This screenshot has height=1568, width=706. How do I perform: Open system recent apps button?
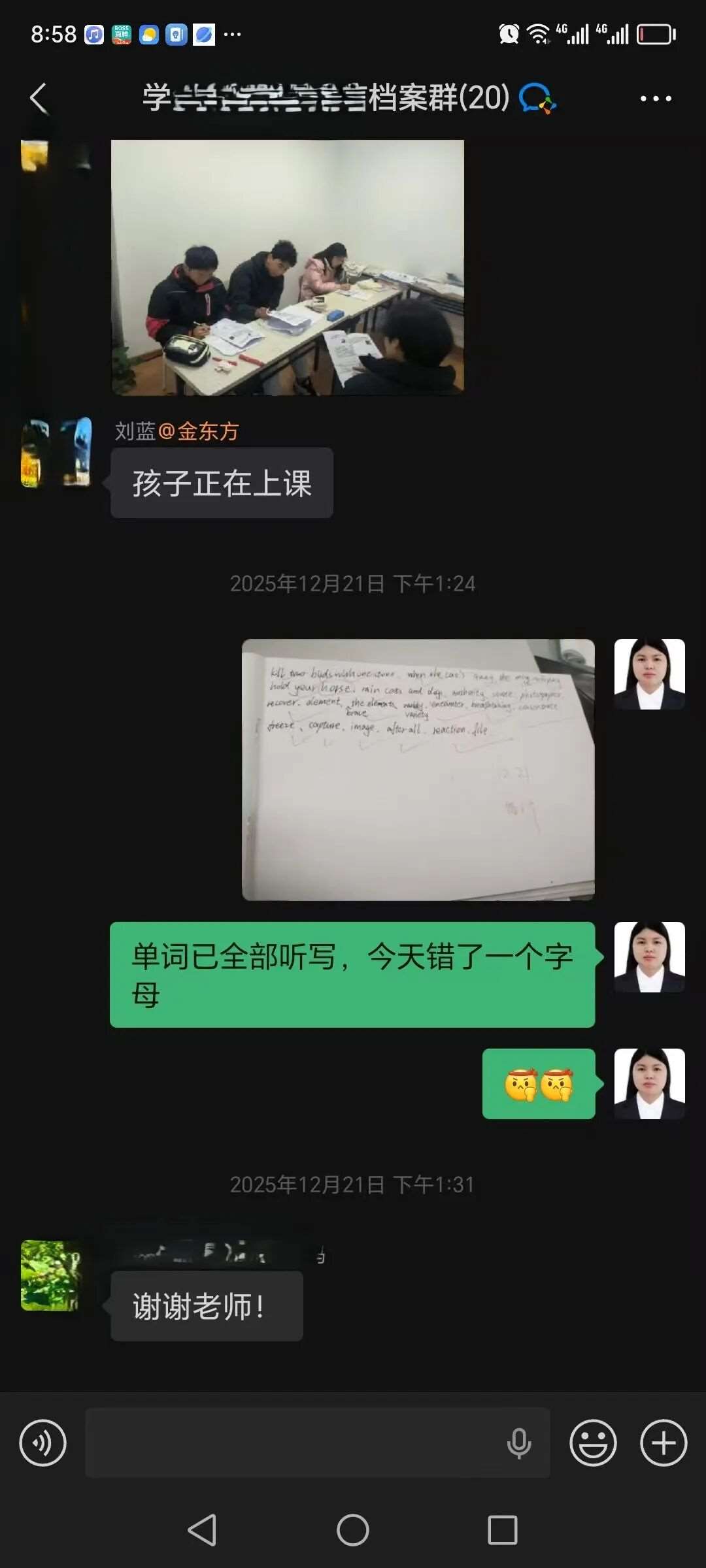click(x=502, y=1530)
